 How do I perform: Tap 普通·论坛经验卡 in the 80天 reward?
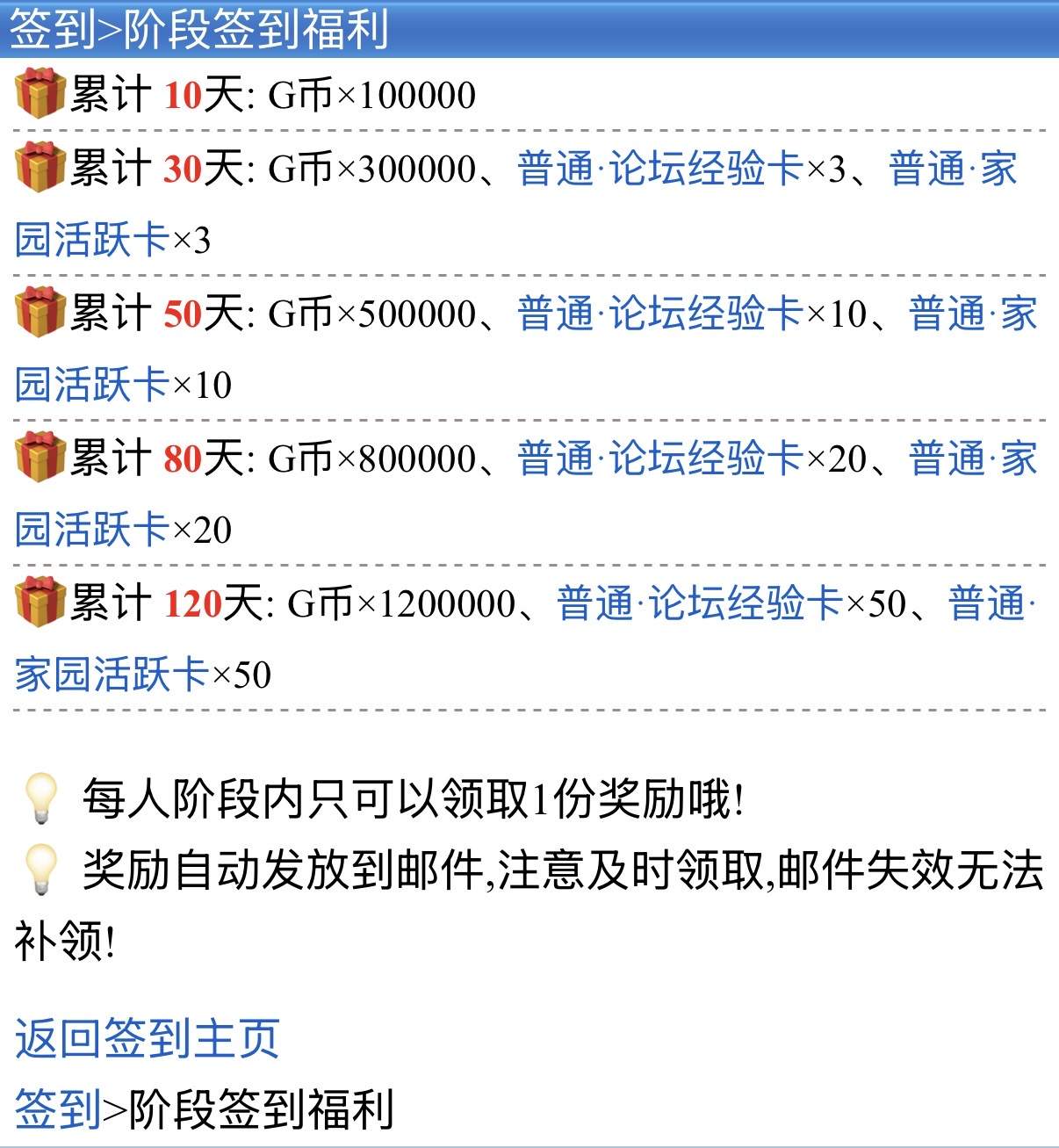click(x=660, y=458)
